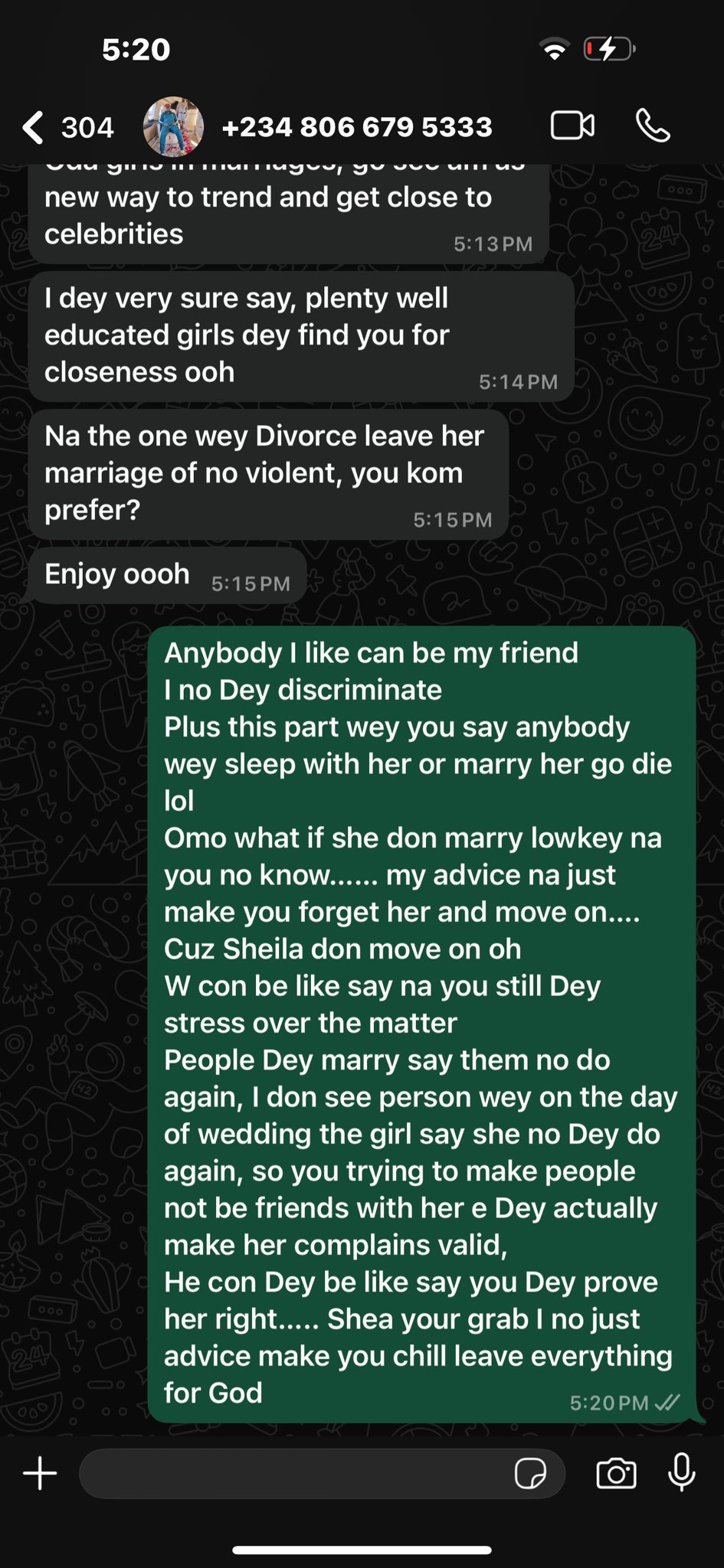The image size is (724, 1568).
Task: Open the camera to take a photo
Action: click(x=616, y=1473)
